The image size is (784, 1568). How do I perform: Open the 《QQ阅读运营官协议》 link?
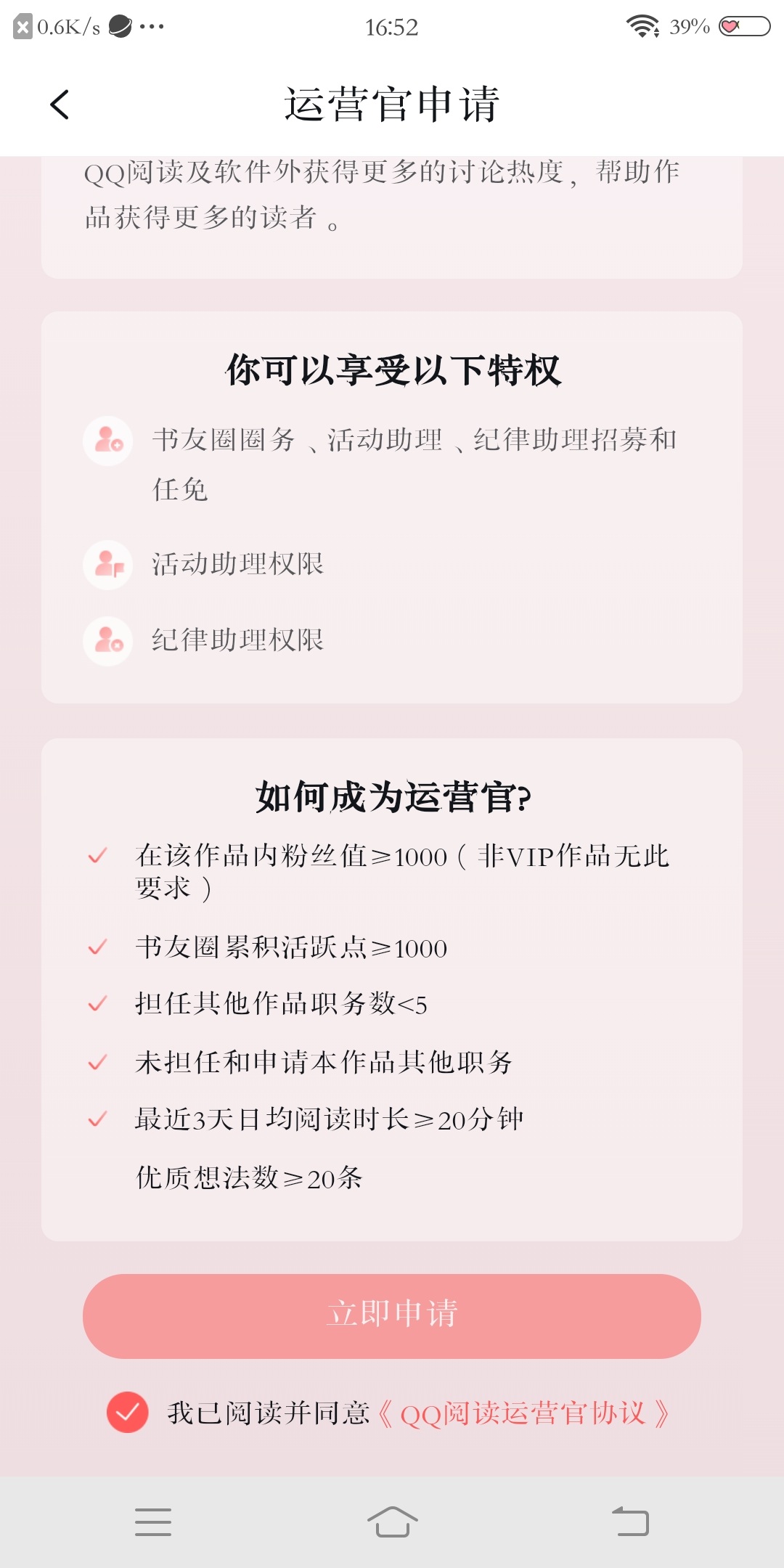[523, 1413]
